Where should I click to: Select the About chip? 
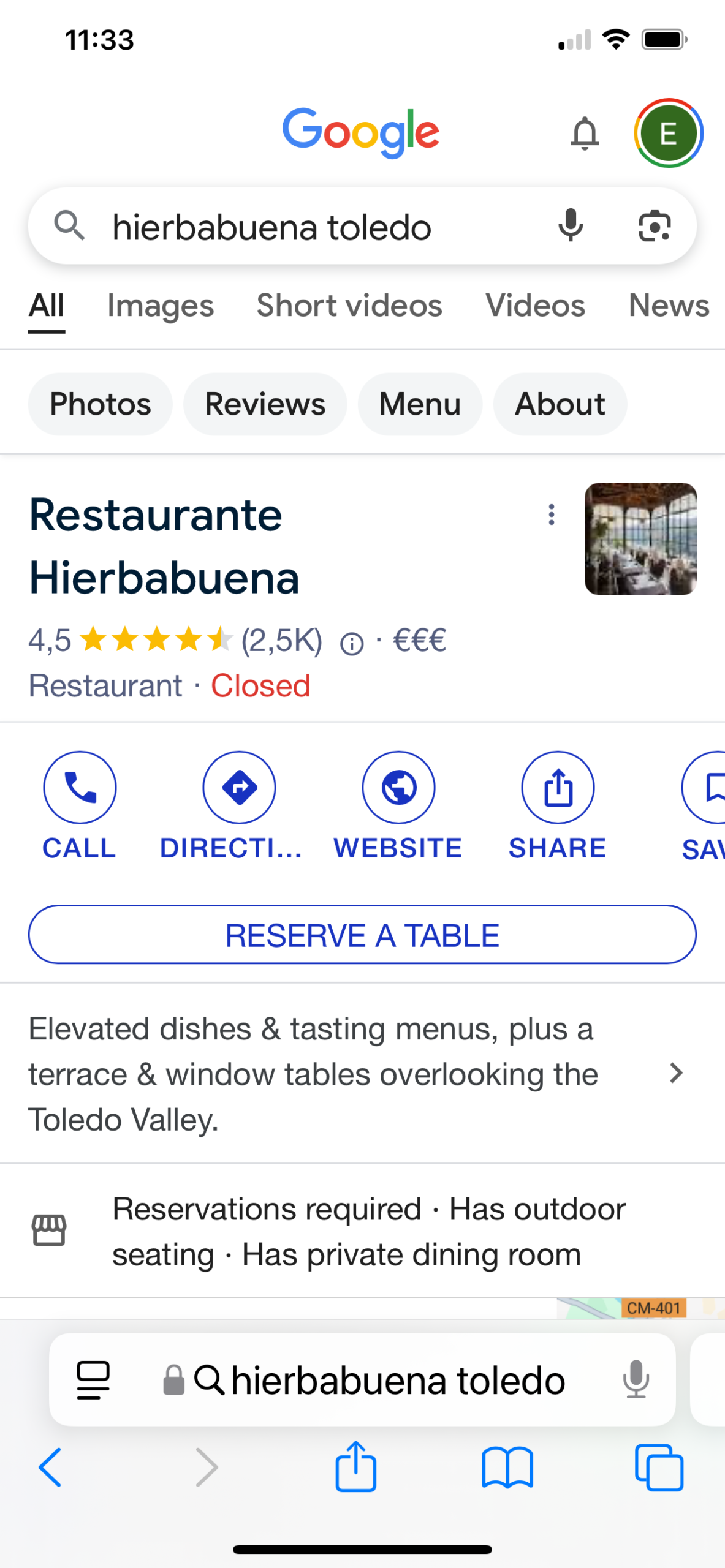click(x=560, y=404)
